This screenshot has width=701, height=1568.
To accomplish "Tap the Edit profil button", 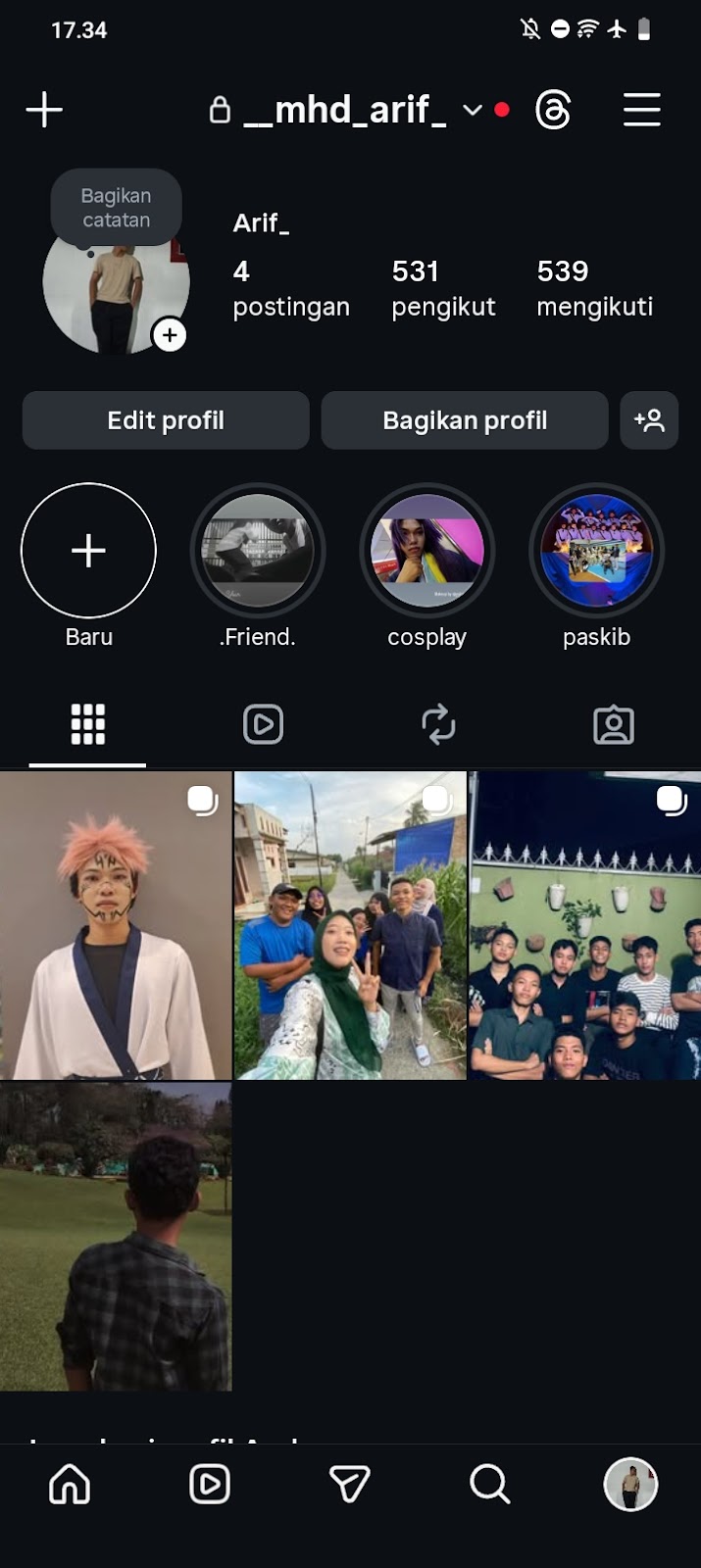I will pyautogui.click(x=166, y=420).
